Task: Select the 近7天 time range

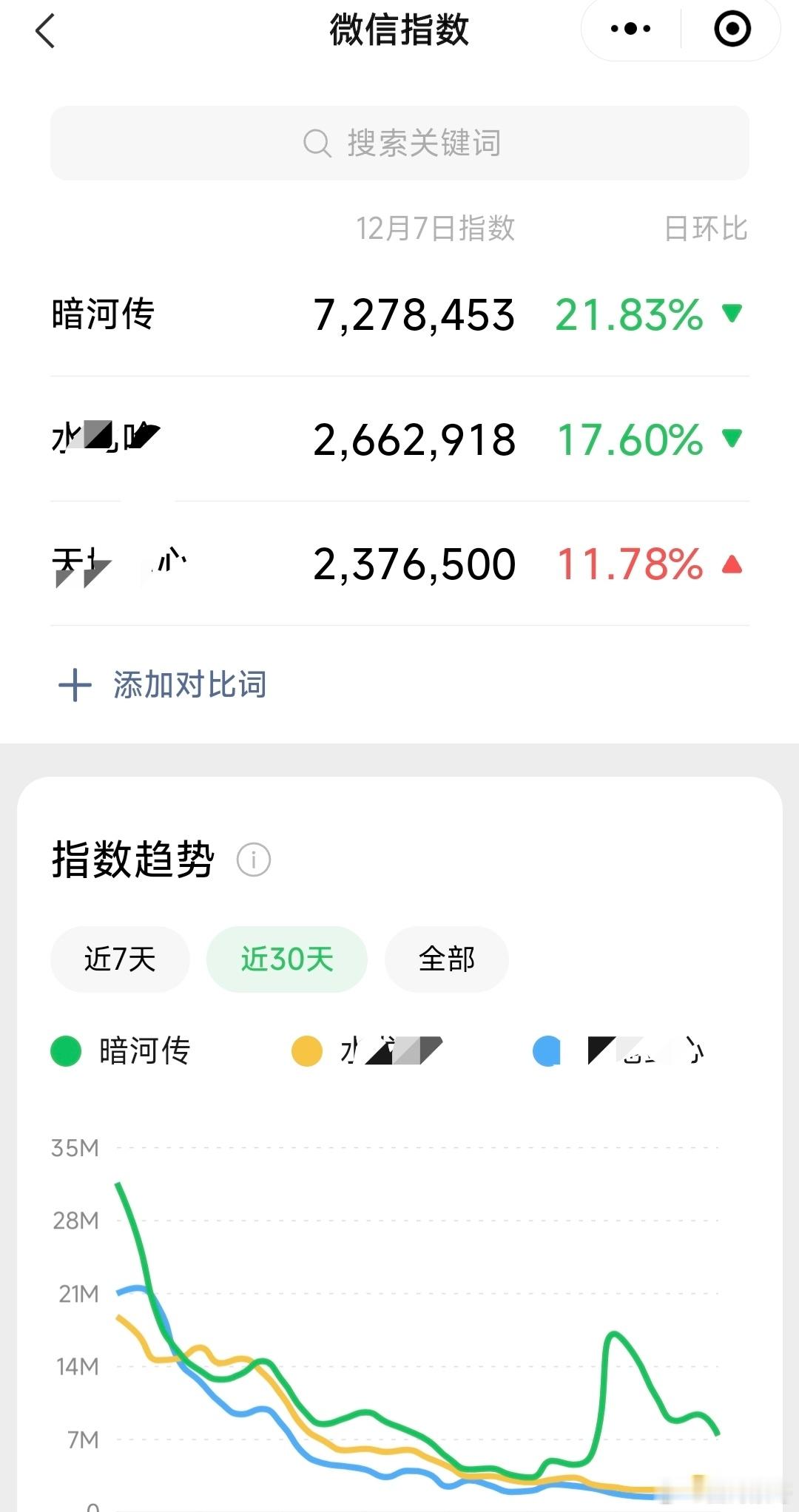Action: pyautogui.click(x=119, y=959)
